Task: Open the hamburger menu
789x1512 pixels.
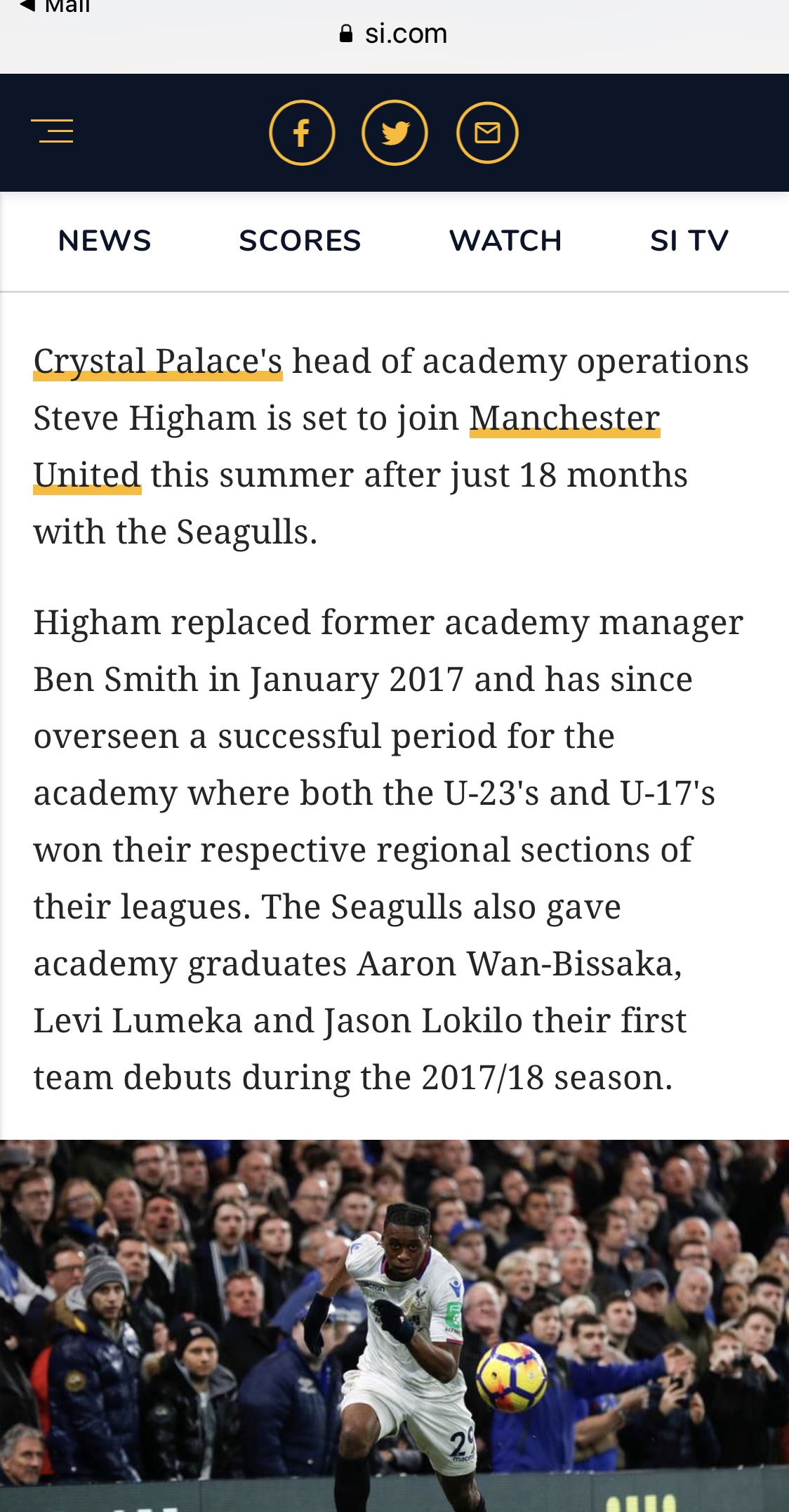Action: click(x=52, y=131)
